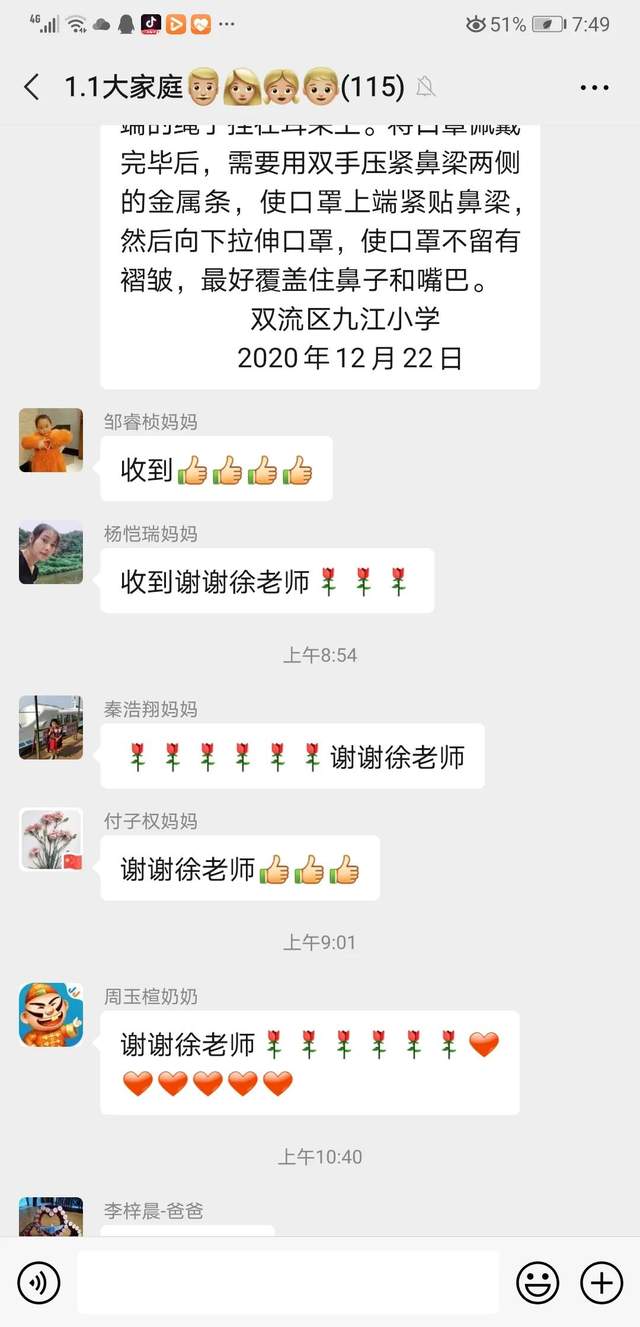Open 付子权妈妈's flower avatar
Screen dimensions: 640x1327
pos(51,839)
